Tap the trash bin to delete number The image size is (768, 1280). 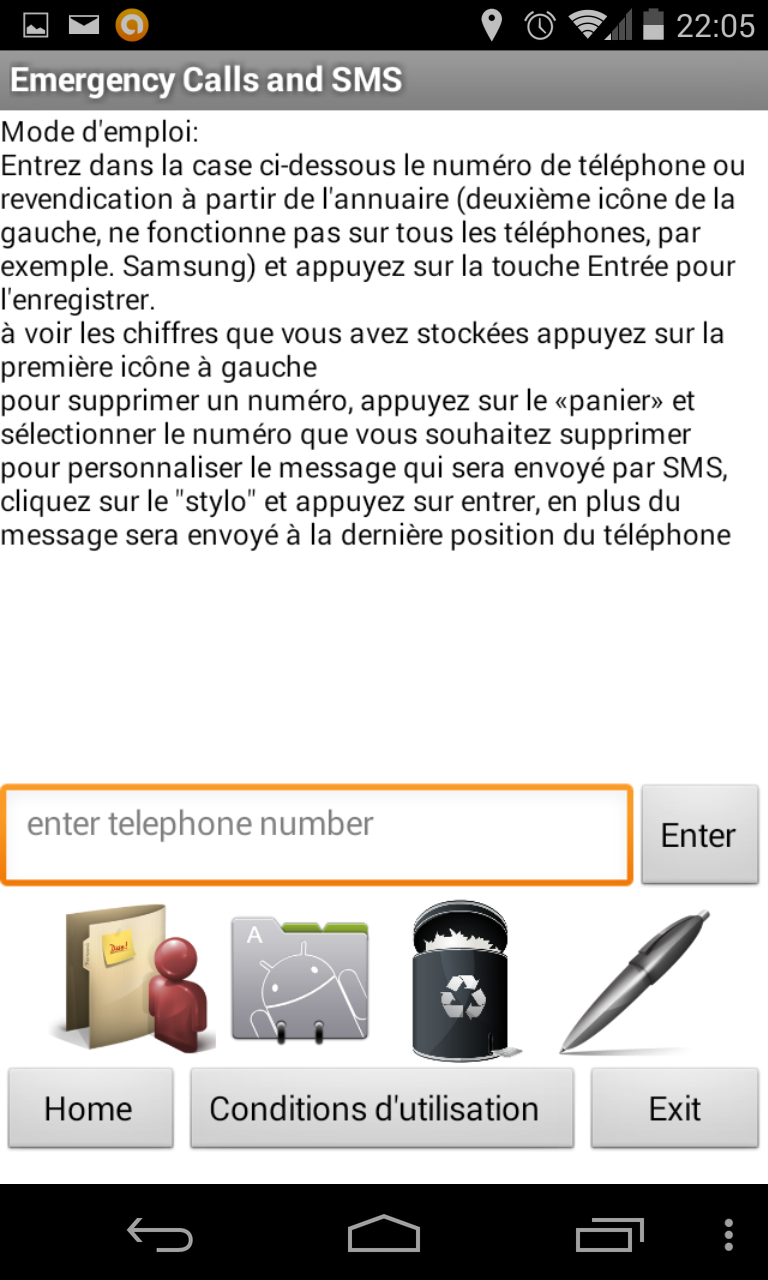coord(463,980)
